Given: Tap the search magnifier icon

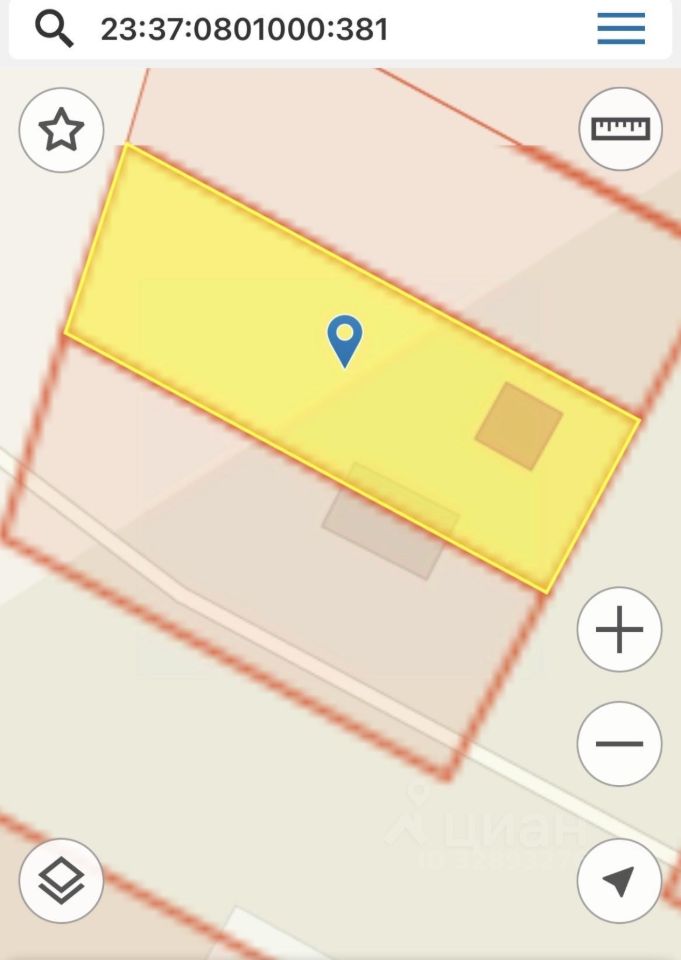Looking at the screenshot, I should [x=54, y=29].
